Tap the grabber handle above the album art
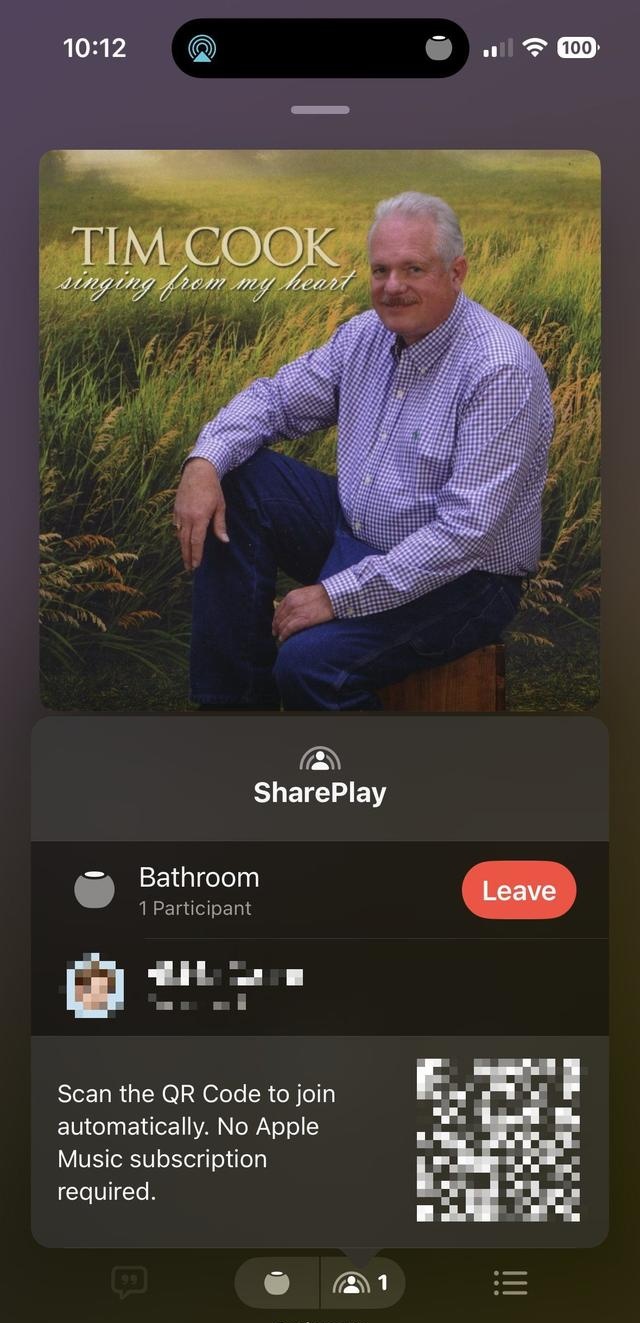 [x=320, y=109]
